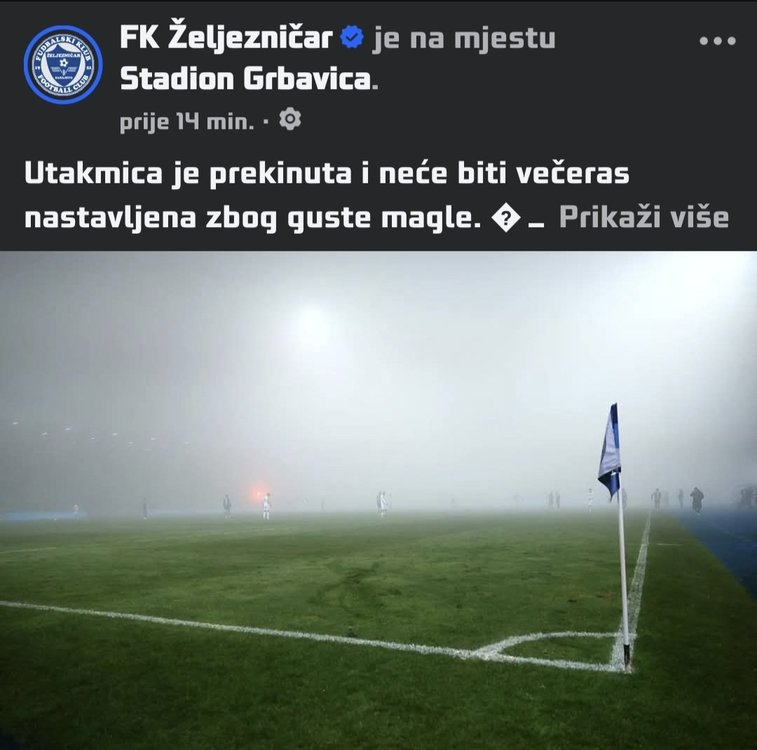Image resolution: width=757 pixels, height=750 pixels.
Task: Open FK Željezničar profile picture
Action: [x=62, y=65]
